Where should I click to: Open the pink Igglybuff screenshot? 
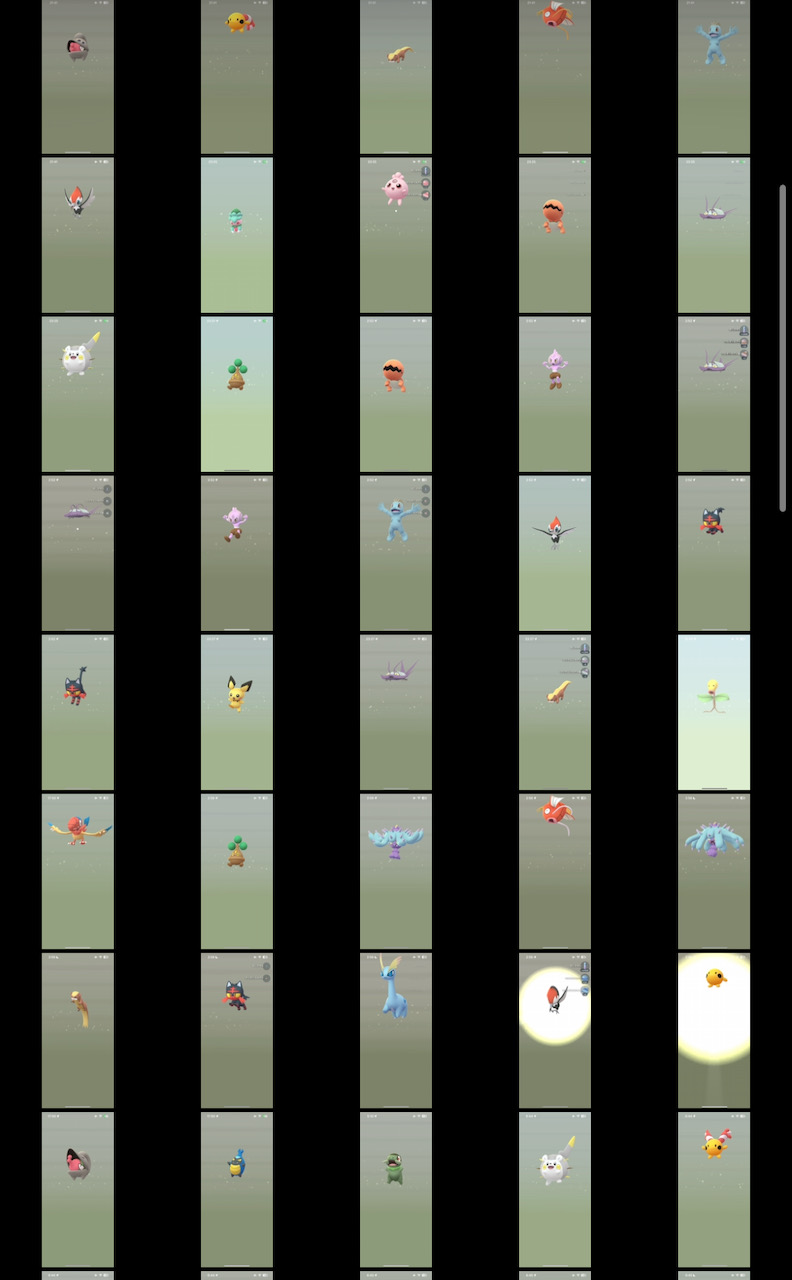tap(396, 235)
